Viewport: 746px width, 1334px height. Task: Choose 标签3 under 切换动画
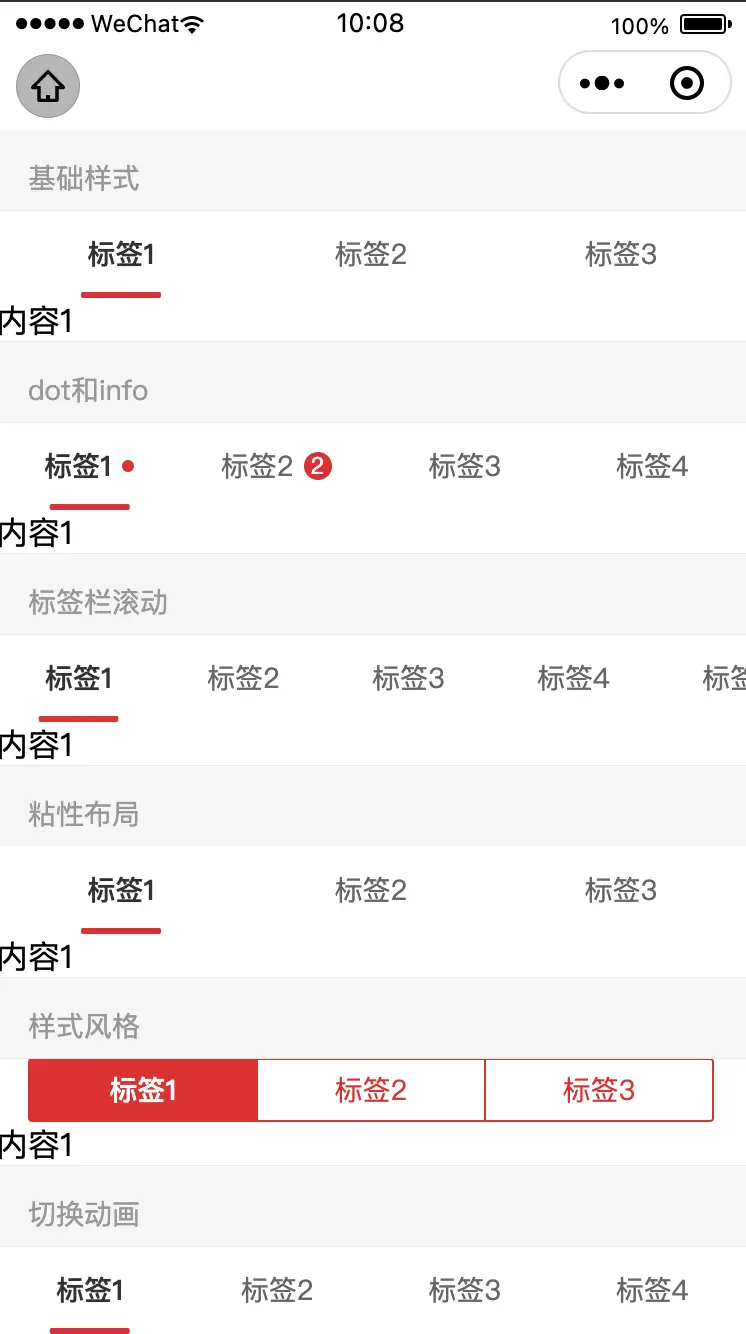coord(465,1290)
